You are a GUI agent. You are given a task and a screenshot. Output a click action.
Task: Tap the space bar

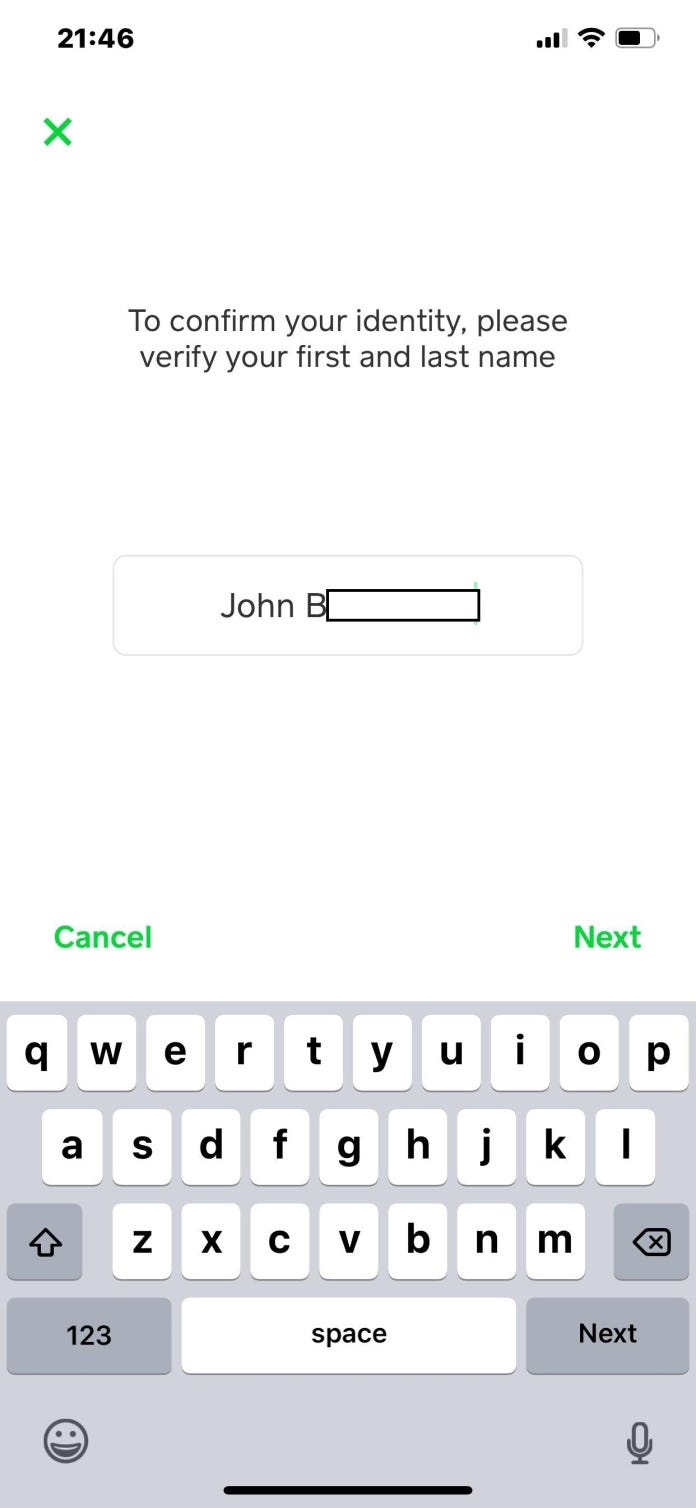[x=348, y=1334]
